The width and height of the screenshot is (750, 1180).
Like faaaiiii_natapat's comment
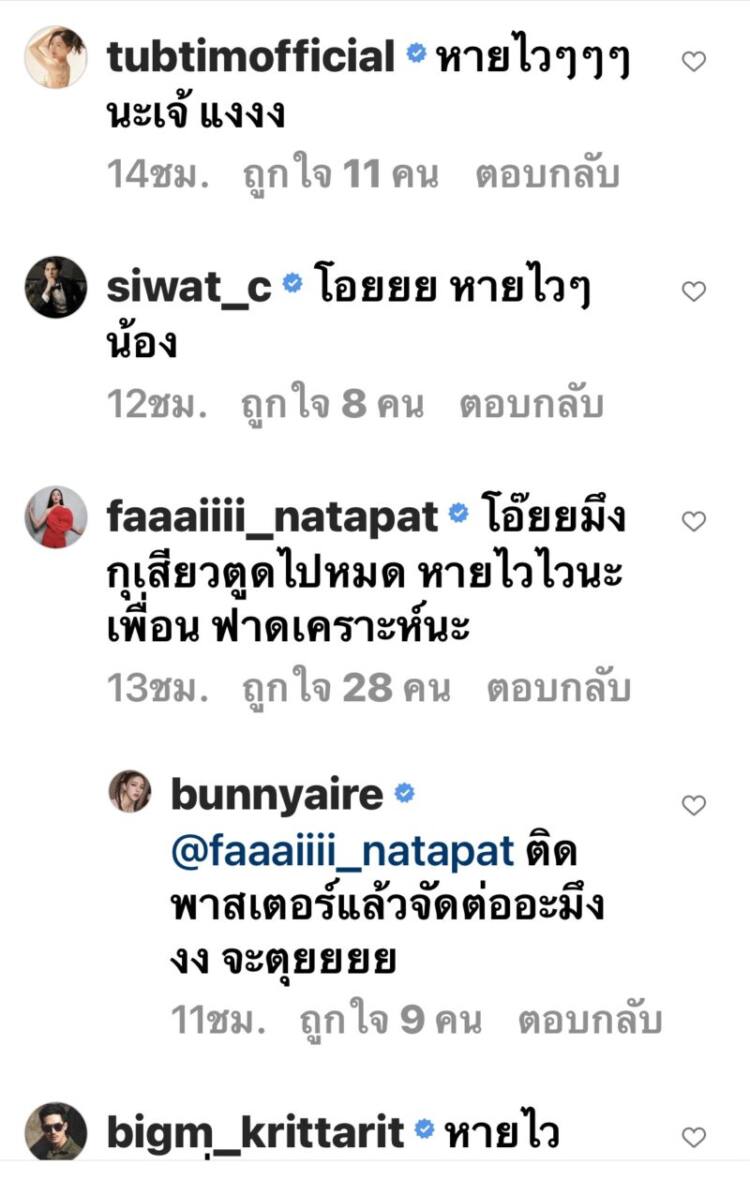pyautogui.click(x=693, y=521)
